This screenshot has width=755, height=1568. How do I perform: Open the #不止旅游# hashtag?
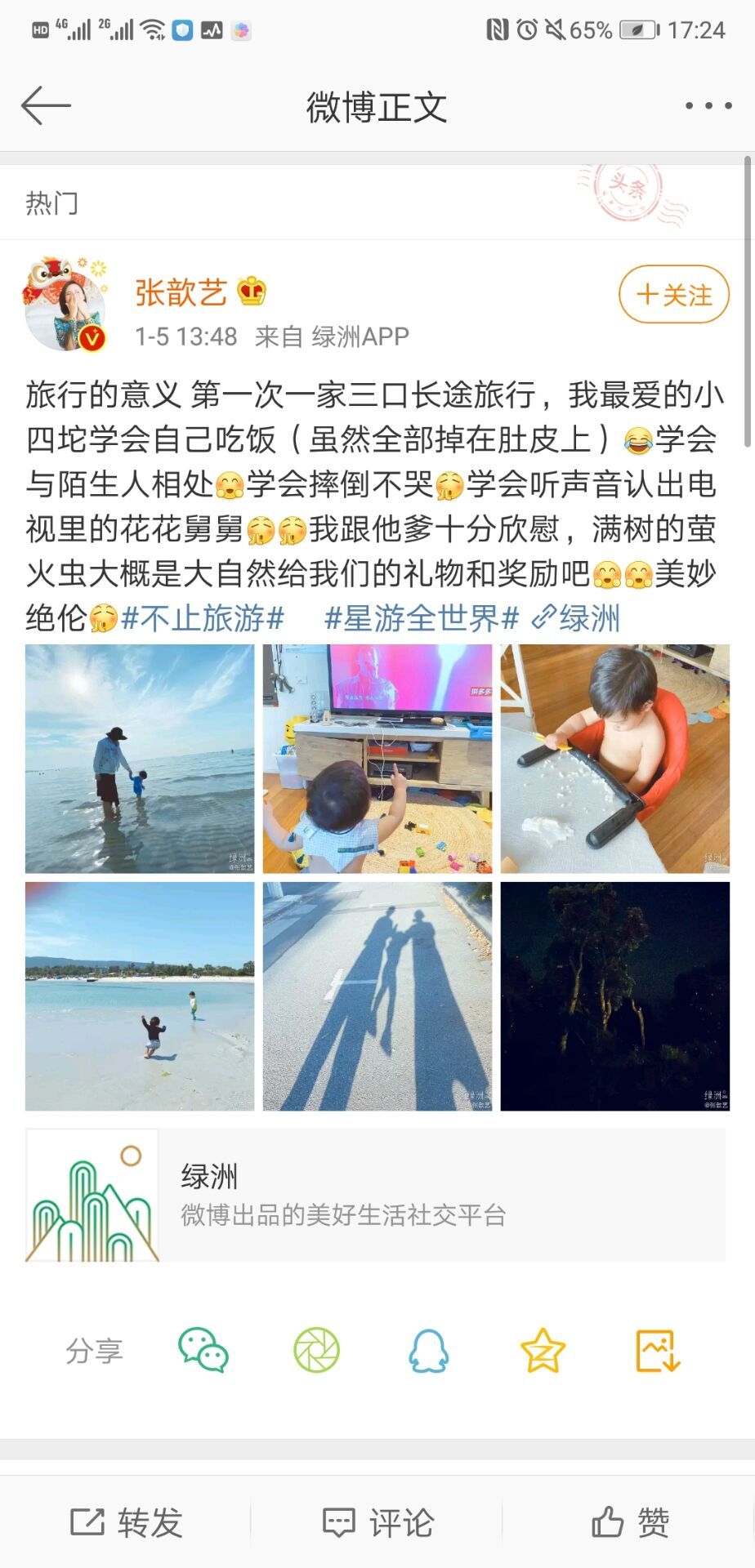tap(202, 618)
